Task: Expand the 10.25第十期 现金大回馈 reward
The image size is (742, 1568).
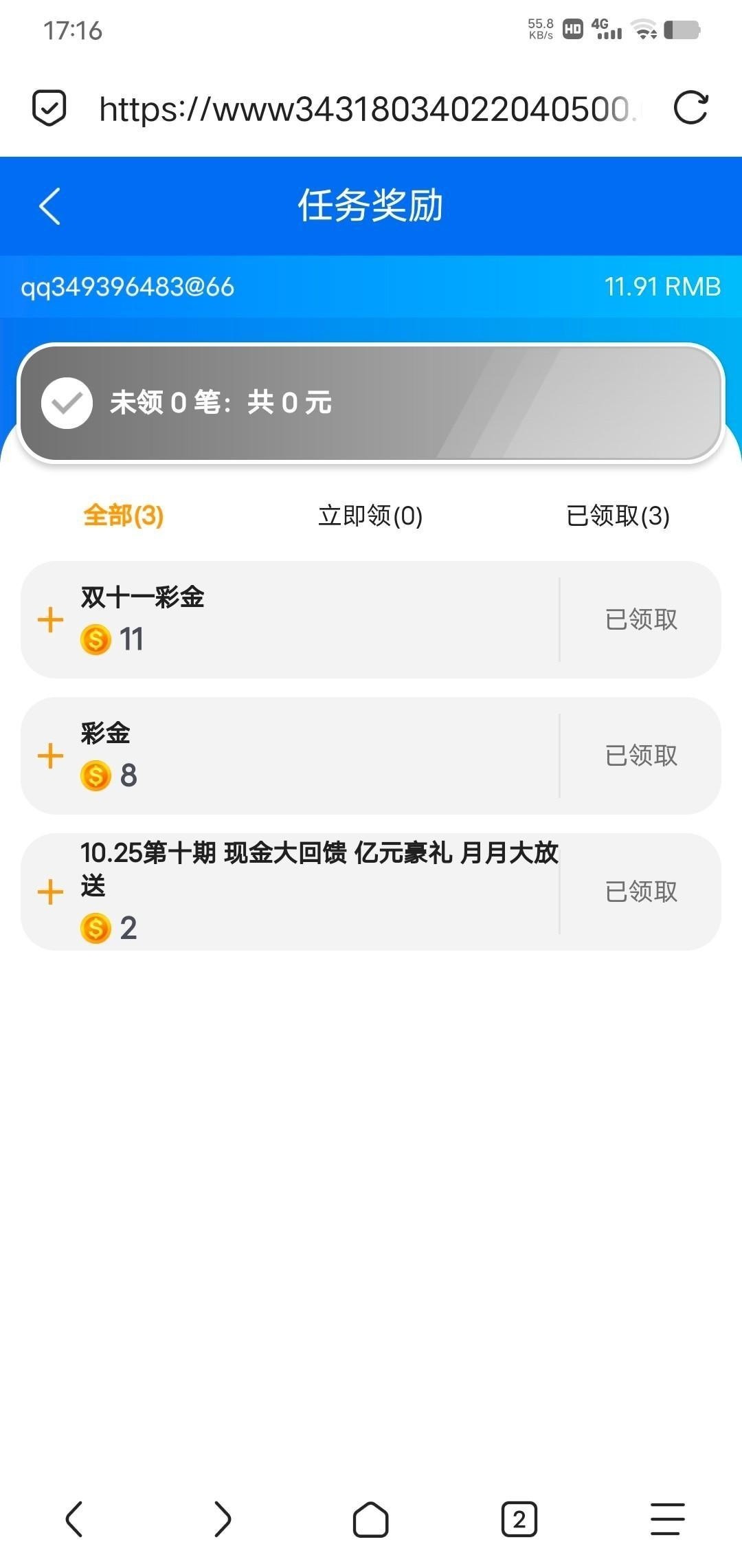Action: pyautogui.click(x=50, y=892)
